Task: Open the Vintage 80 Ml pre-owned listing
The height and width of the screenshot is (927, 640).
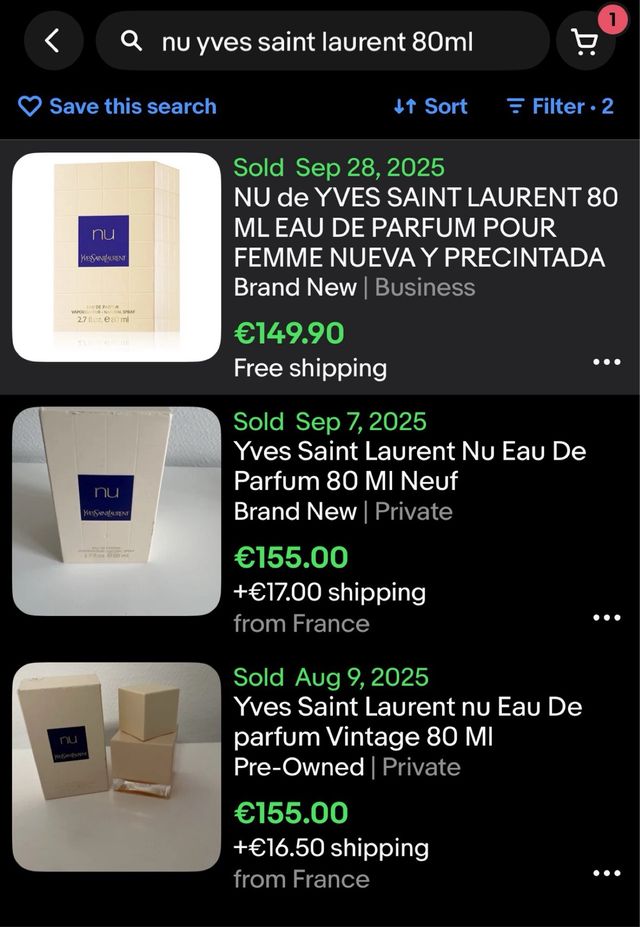Action: [x=408, y=722]
